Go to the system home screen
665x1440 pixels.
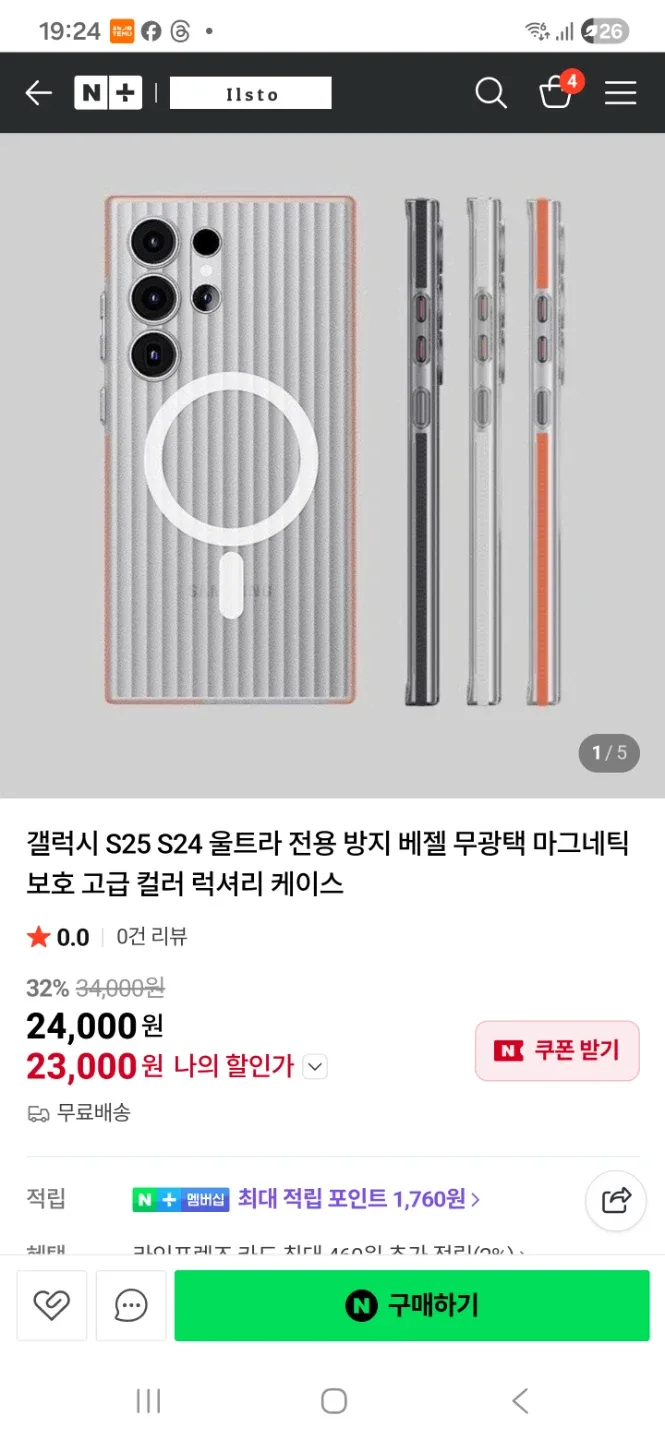pyautogui.click(x=333, y=1401)
